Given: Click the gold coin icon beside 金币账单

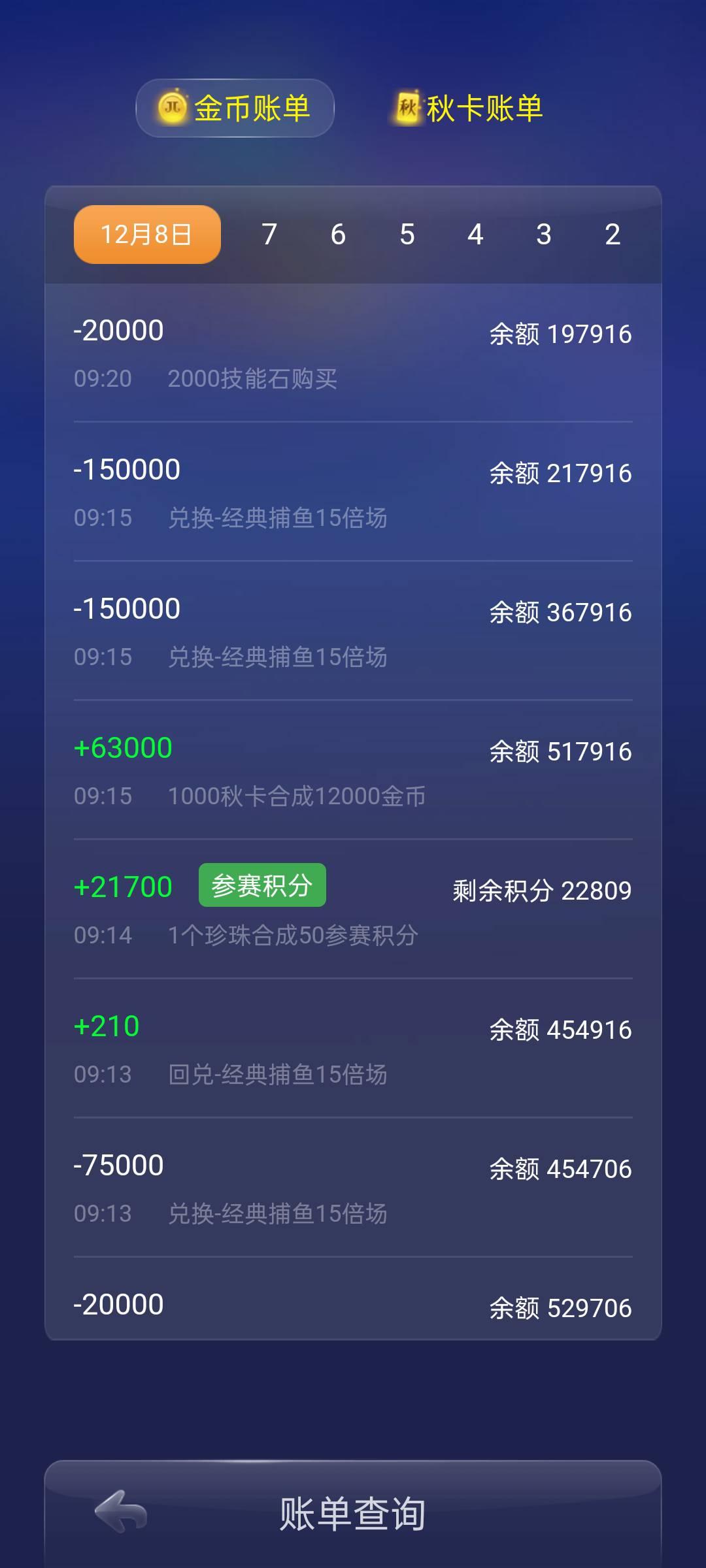Looking at the screenshot, I should [171, 108].
